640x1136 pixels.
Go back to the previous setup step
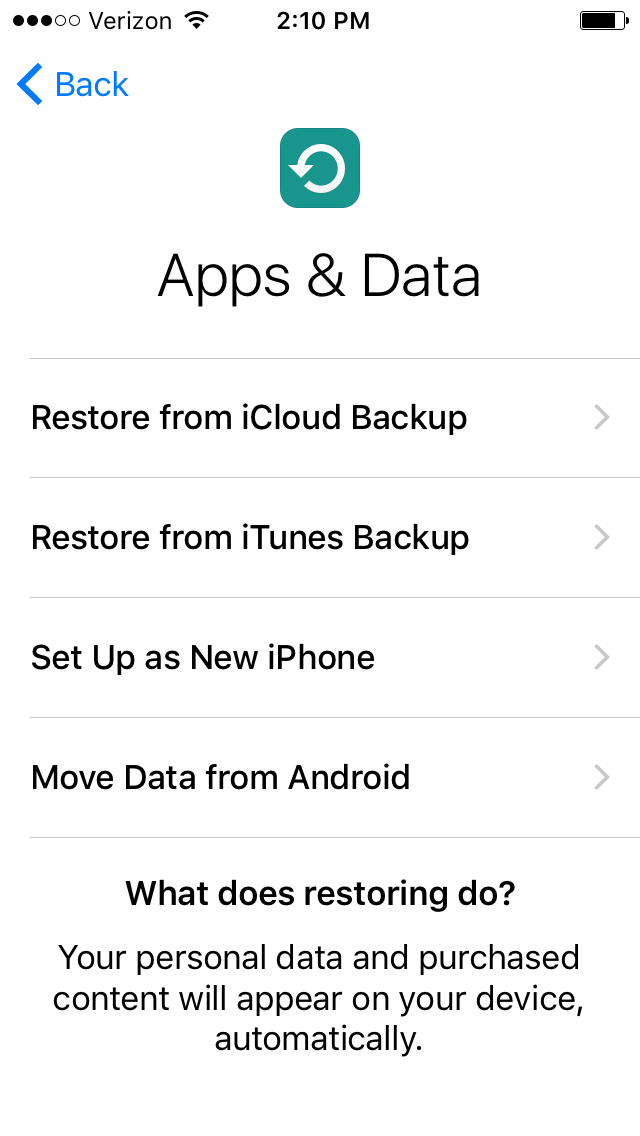tap(73, 85)
